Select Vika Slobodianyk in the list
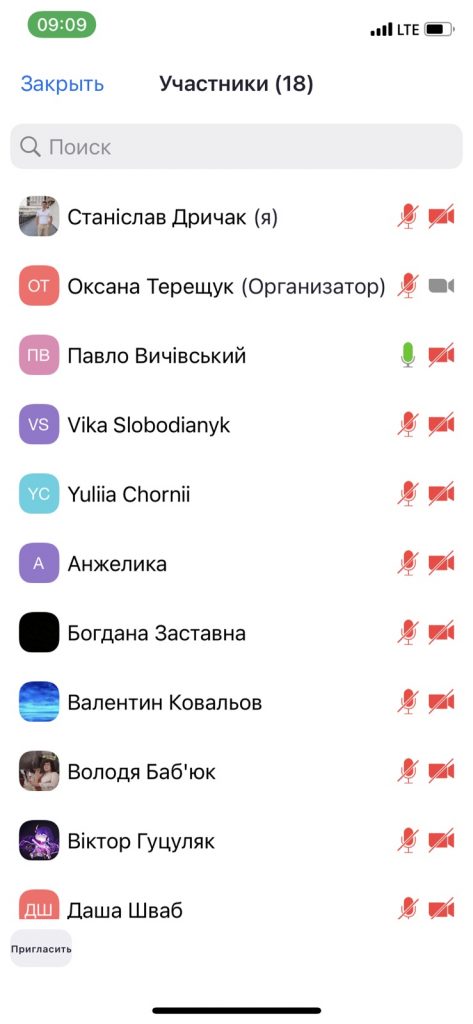 (236, 425)
